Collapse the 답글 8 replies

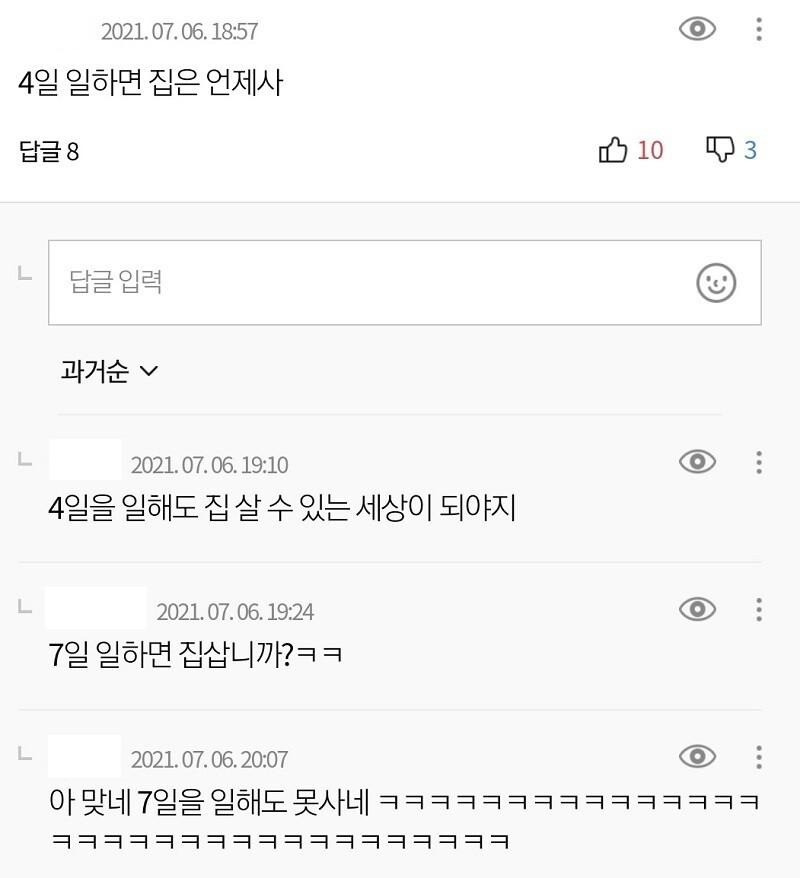pyautogui.click(x=49, y=152)
